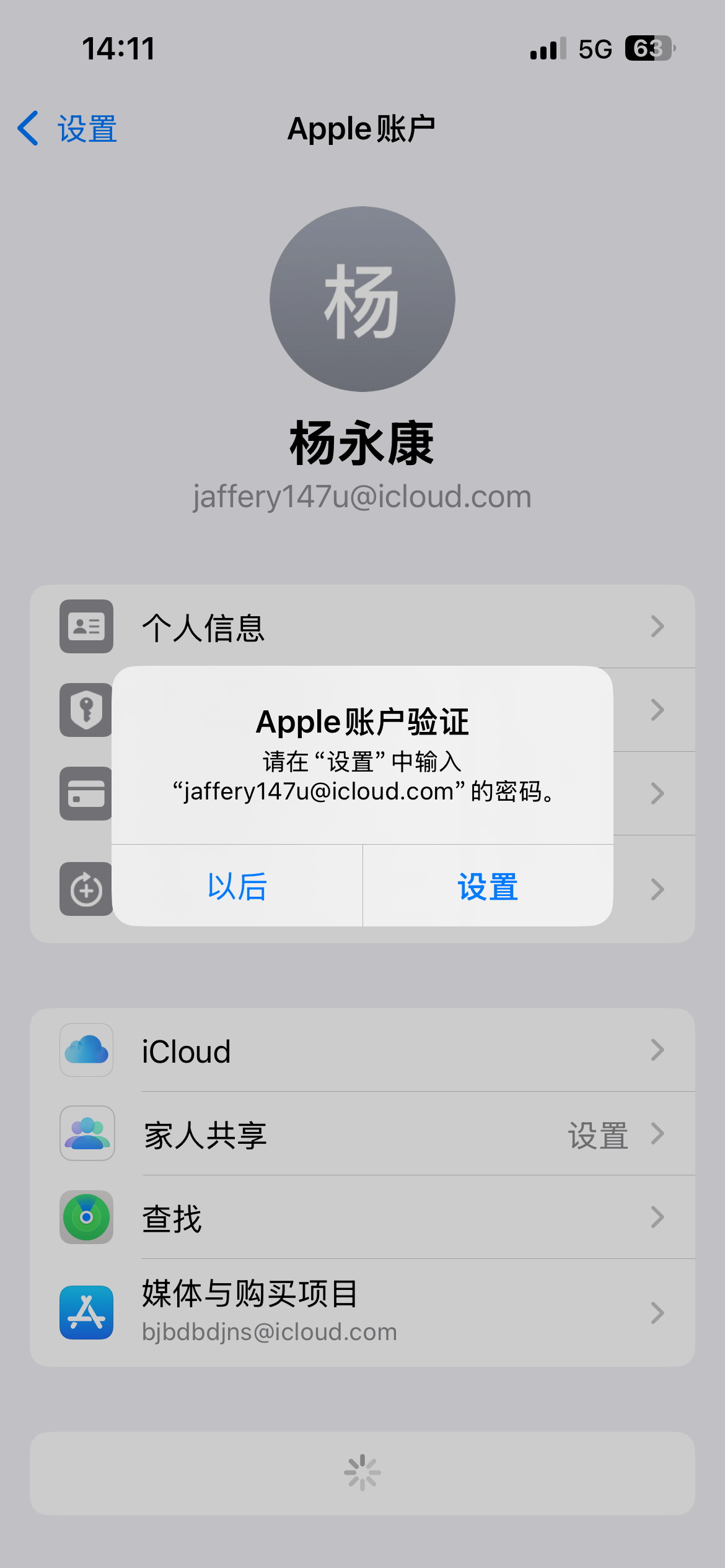This screenshot has height=1568, width=725.
Task: Go back to 设置
Action: 68,129
